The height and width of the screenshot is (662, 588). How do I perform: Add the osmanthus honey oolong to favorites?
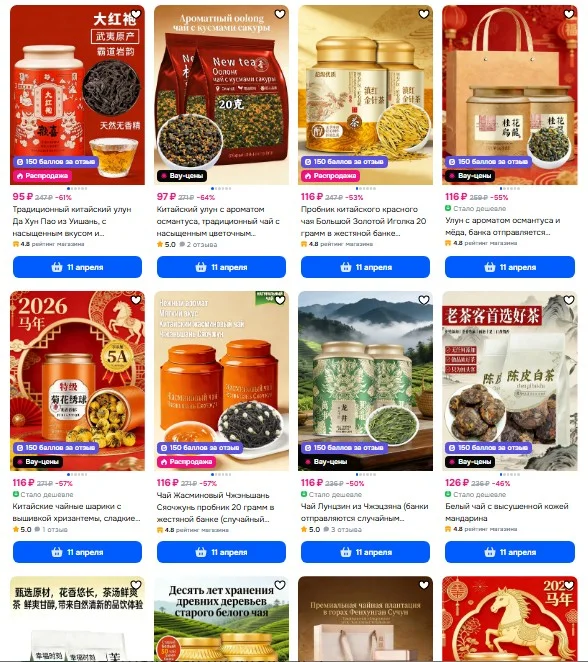click(x=569, y=14)
